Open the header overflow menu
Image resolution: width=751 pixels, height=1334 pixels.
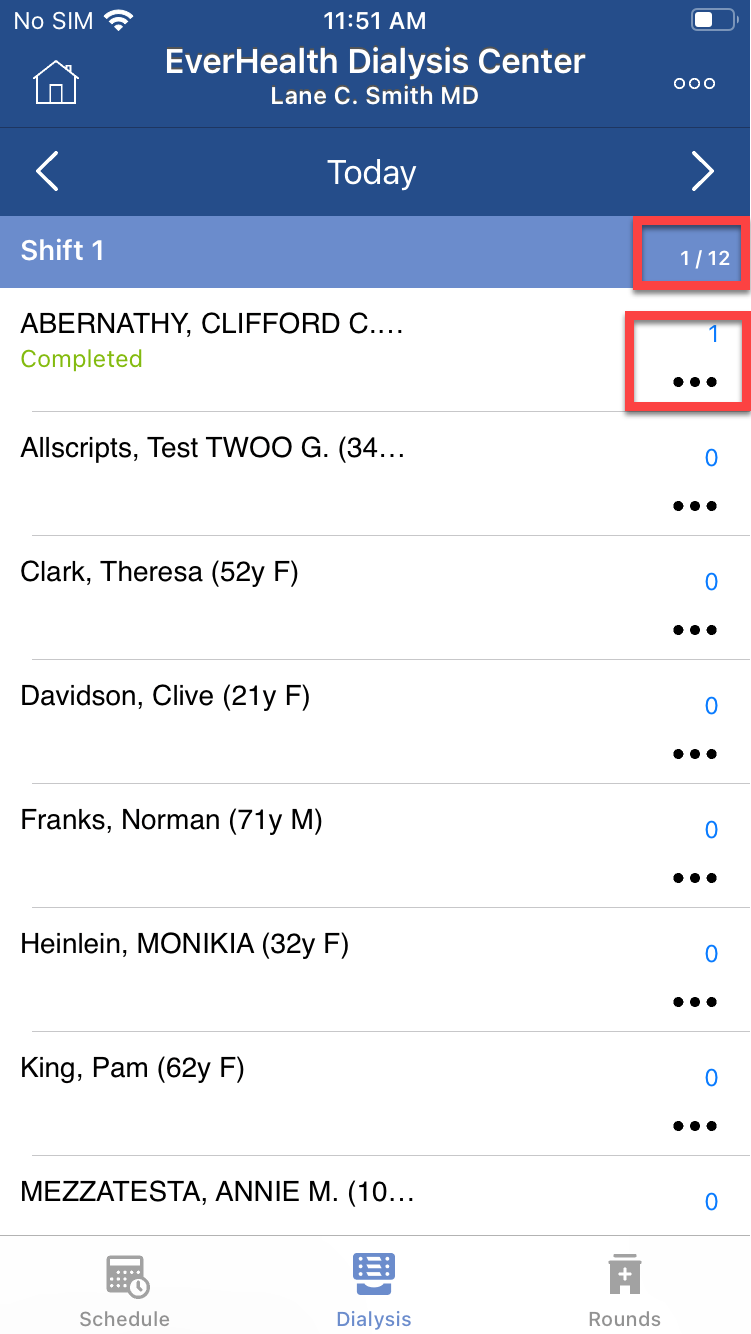pos(694,84)
